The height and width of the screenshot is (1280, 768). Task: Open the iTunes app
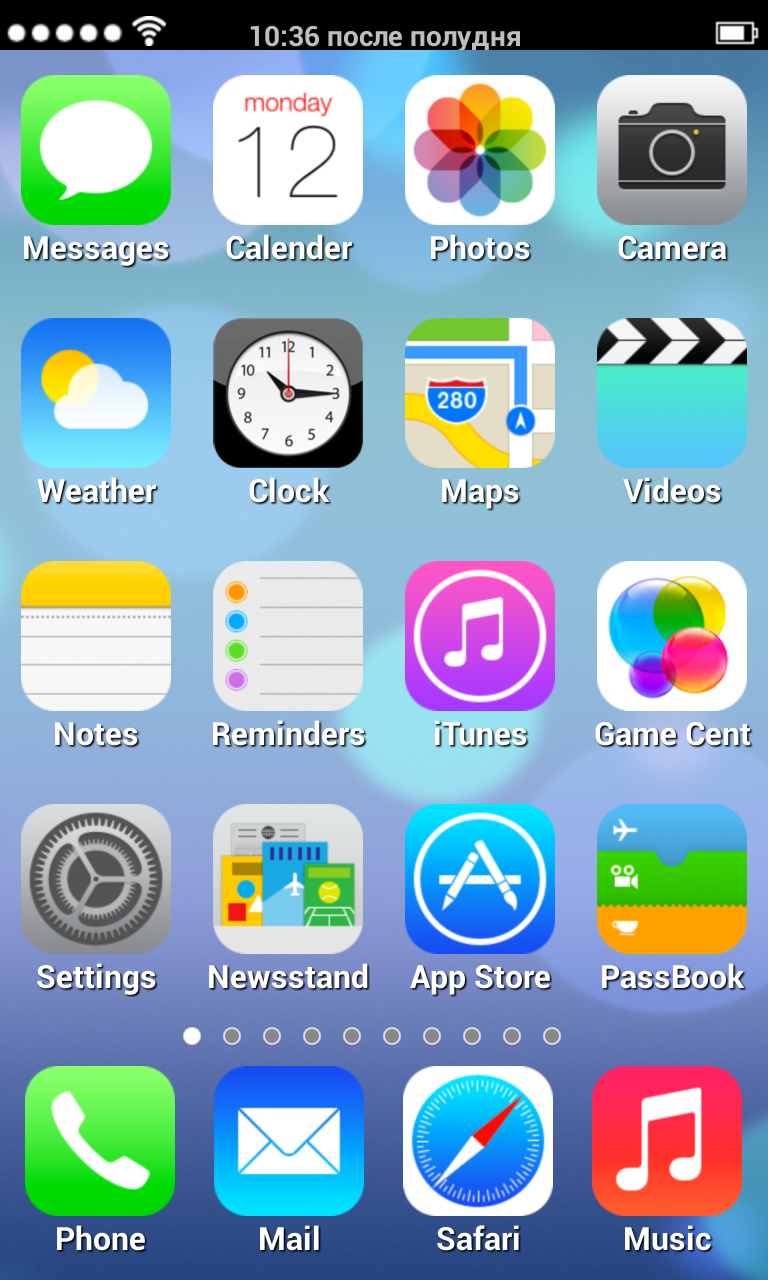point(480,636)
